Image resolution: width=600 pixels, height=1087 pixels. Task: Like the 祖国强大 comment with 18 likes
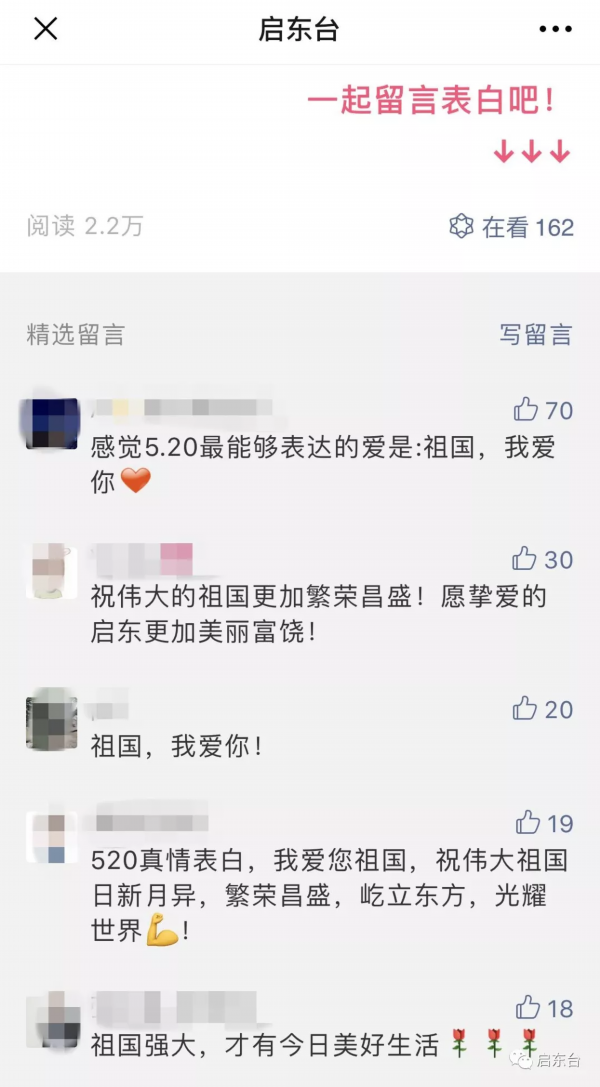pyautogui.click(x=527, y=1007)
